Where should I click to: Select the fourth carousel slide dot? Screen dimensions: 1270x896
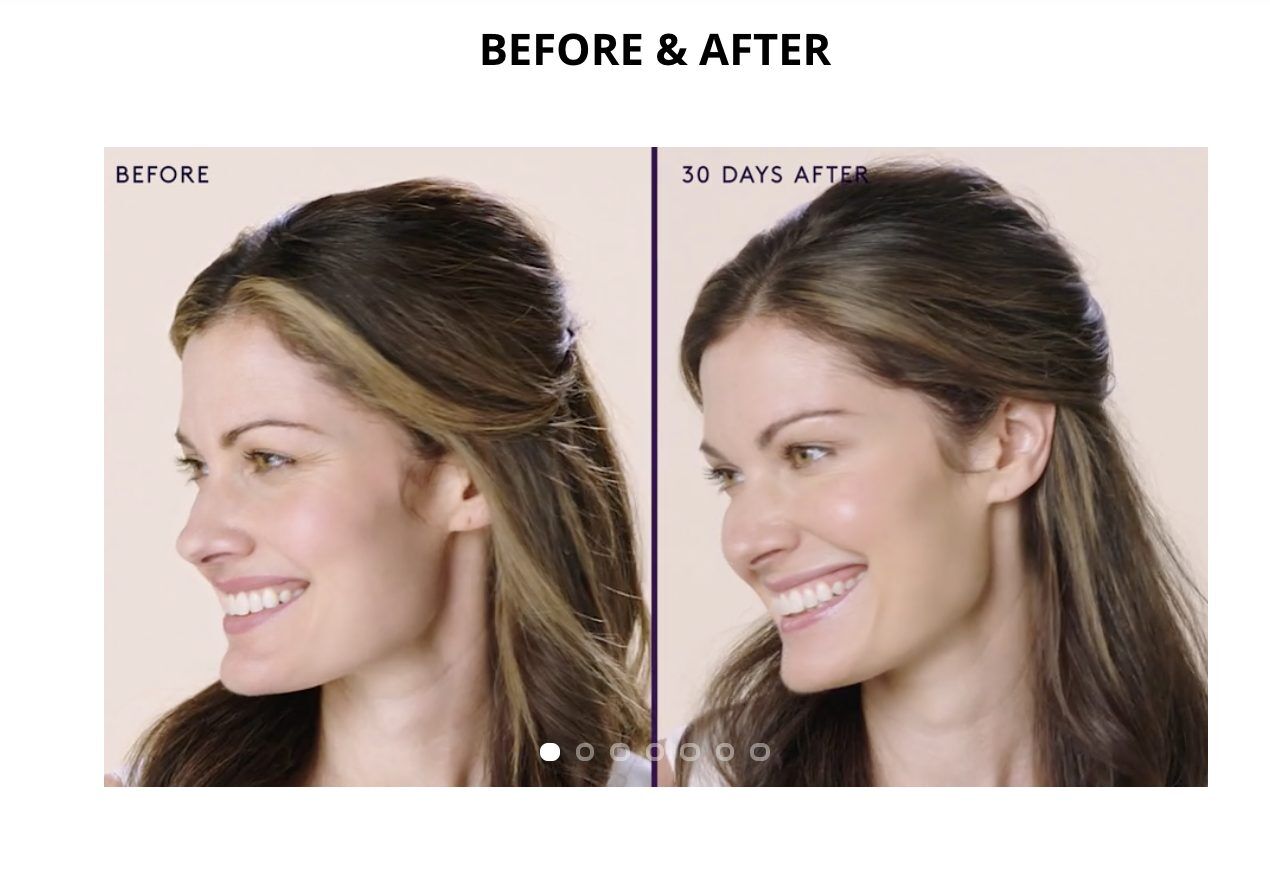tap(655, 752)
